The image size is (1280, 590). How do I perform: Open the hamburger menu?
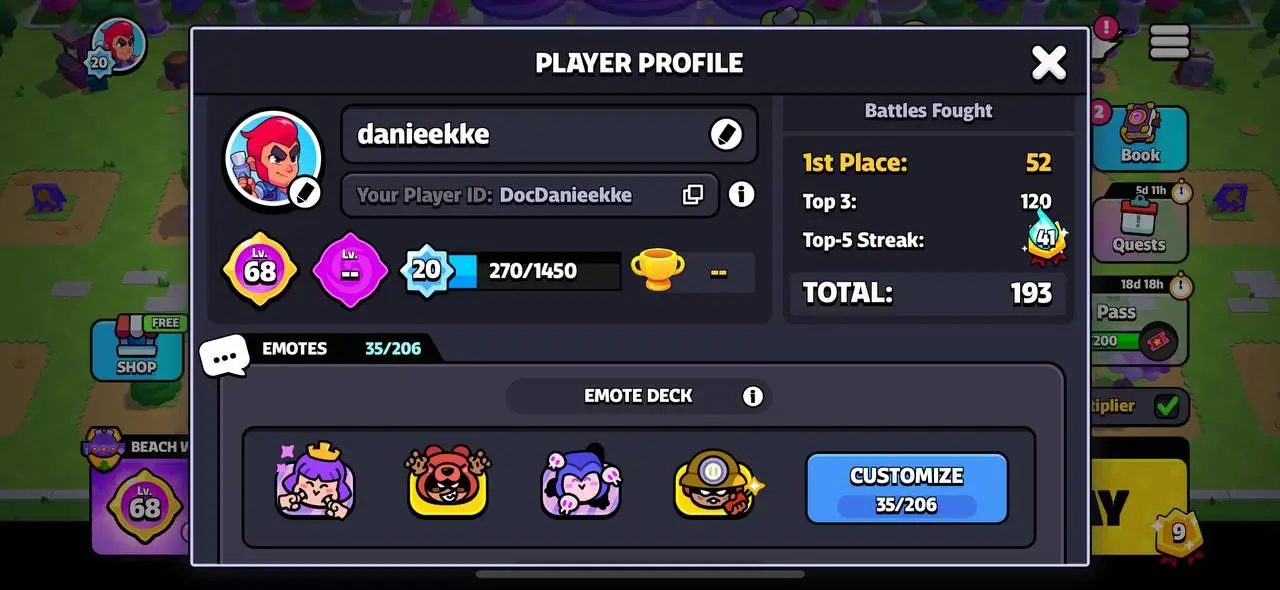(x=1169, y=41)
